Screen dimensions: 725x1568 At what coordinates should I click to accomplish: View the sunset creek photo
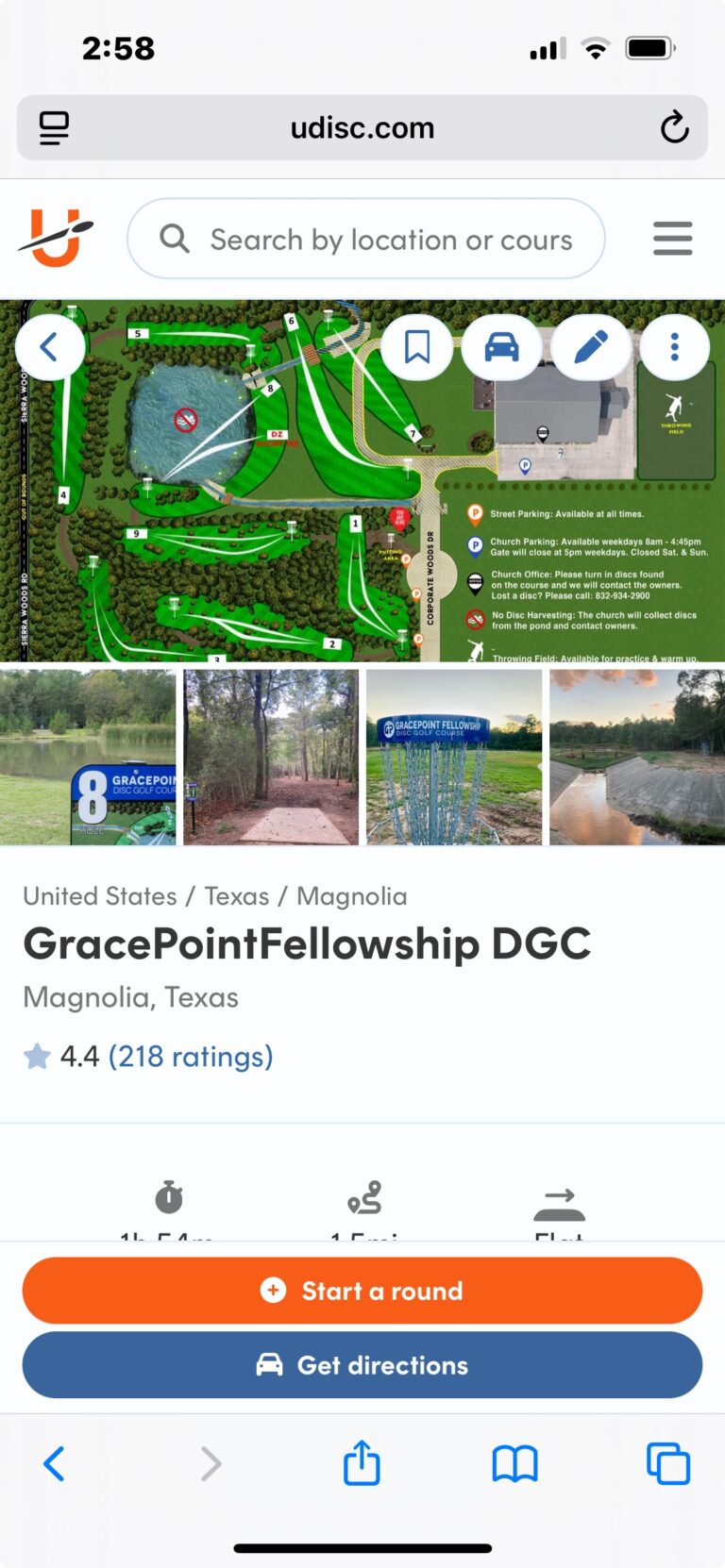tap(637, 757)
